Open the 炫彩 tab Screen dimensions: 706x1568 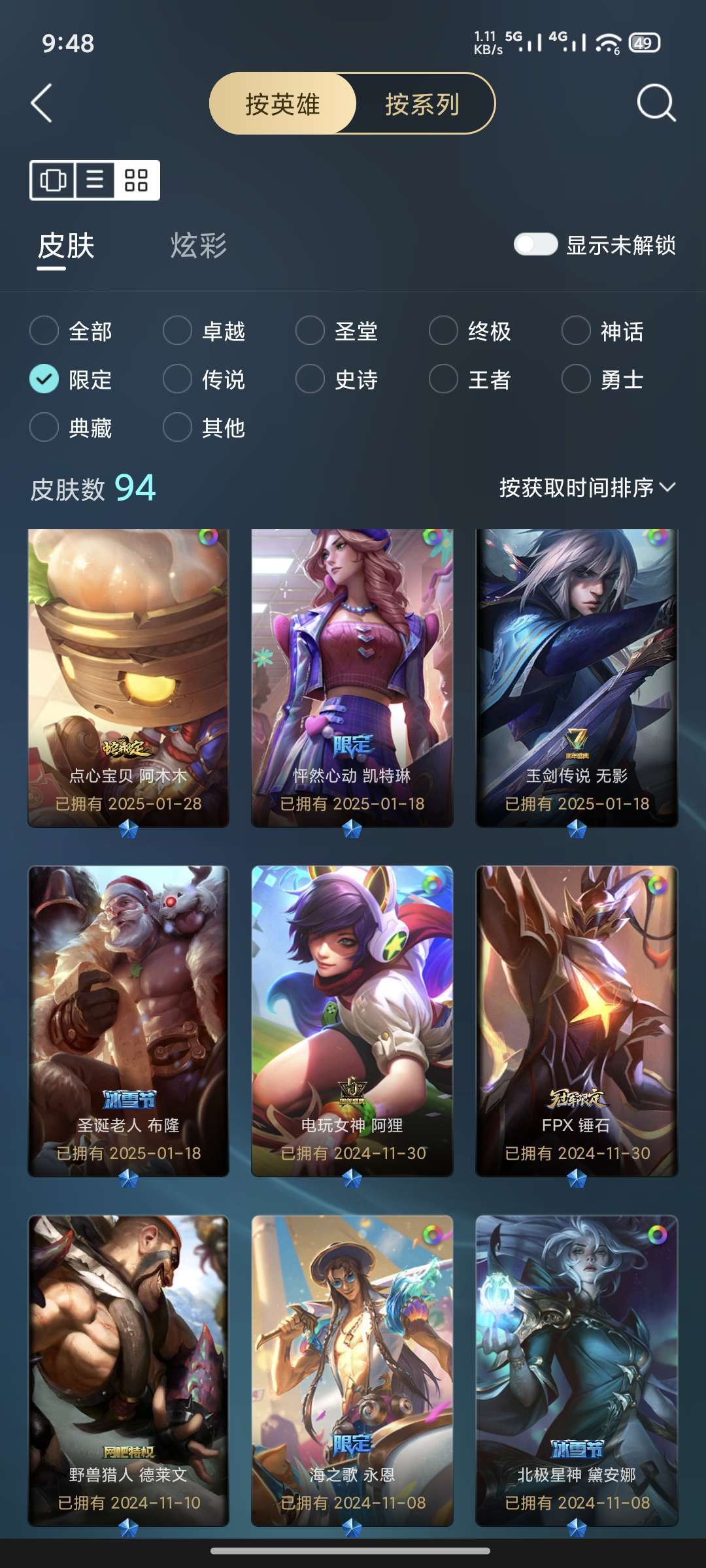199,246
